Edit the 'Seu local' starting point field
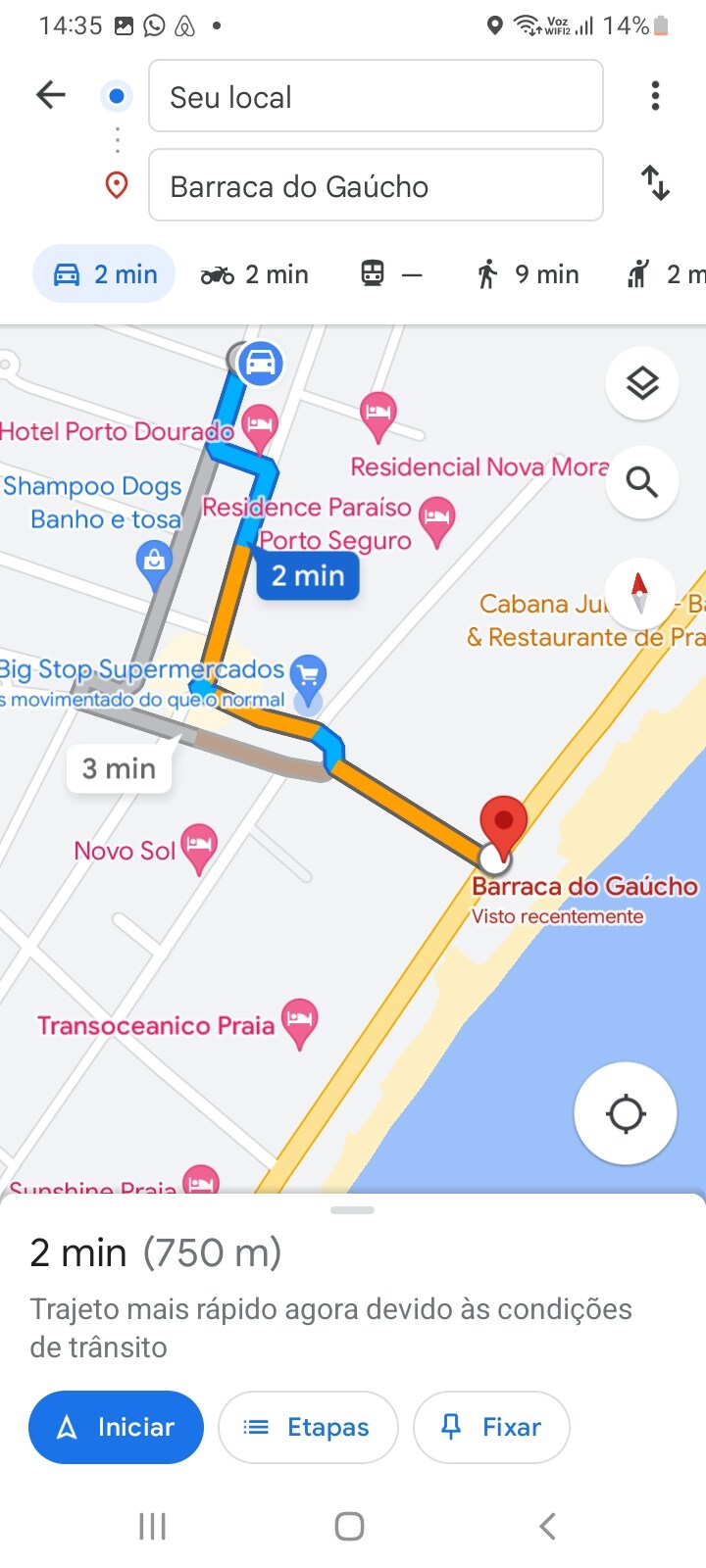Screen dimensions: 706x1568 375,96
